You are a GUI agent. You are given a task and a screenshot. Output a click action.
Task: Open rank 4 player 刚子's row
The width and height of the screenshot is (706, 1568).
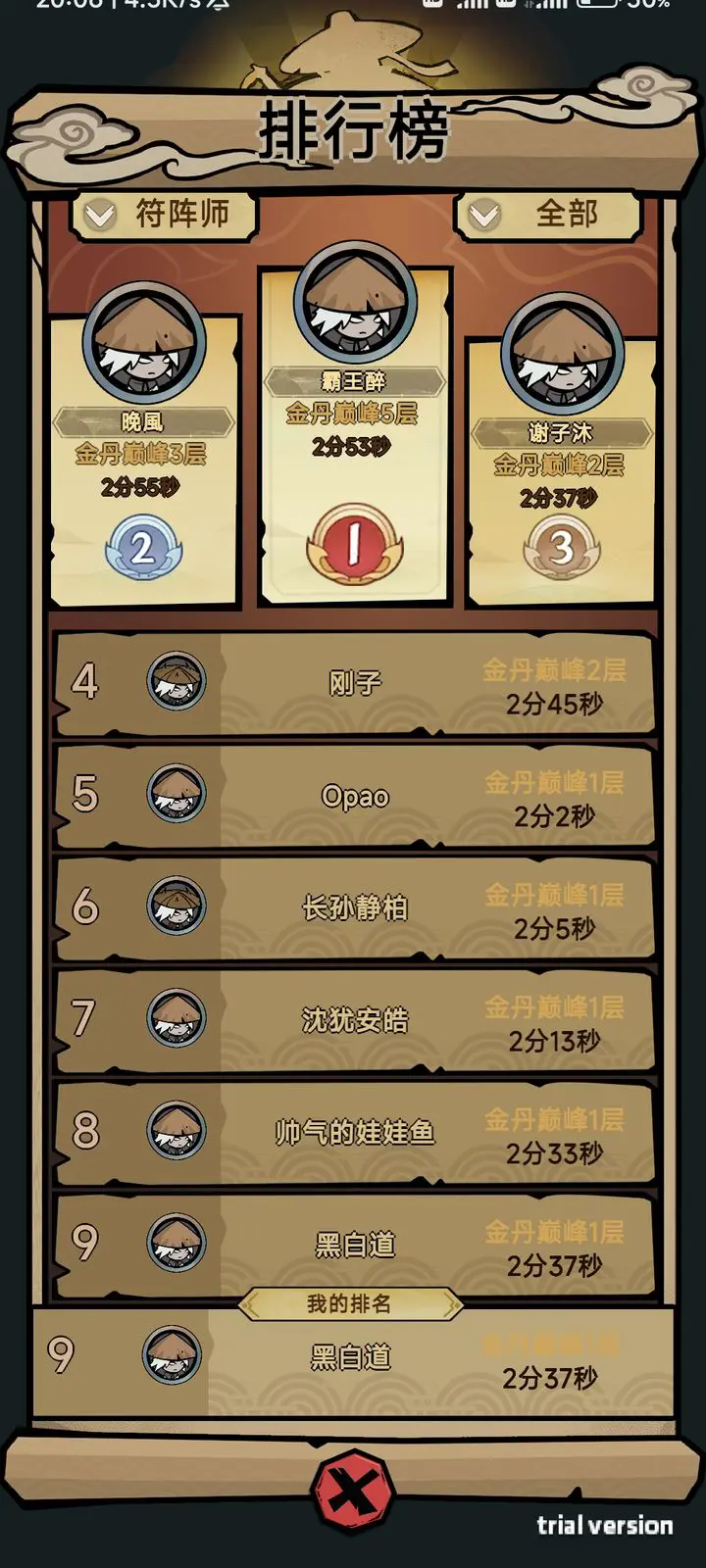tap(354, 683)
